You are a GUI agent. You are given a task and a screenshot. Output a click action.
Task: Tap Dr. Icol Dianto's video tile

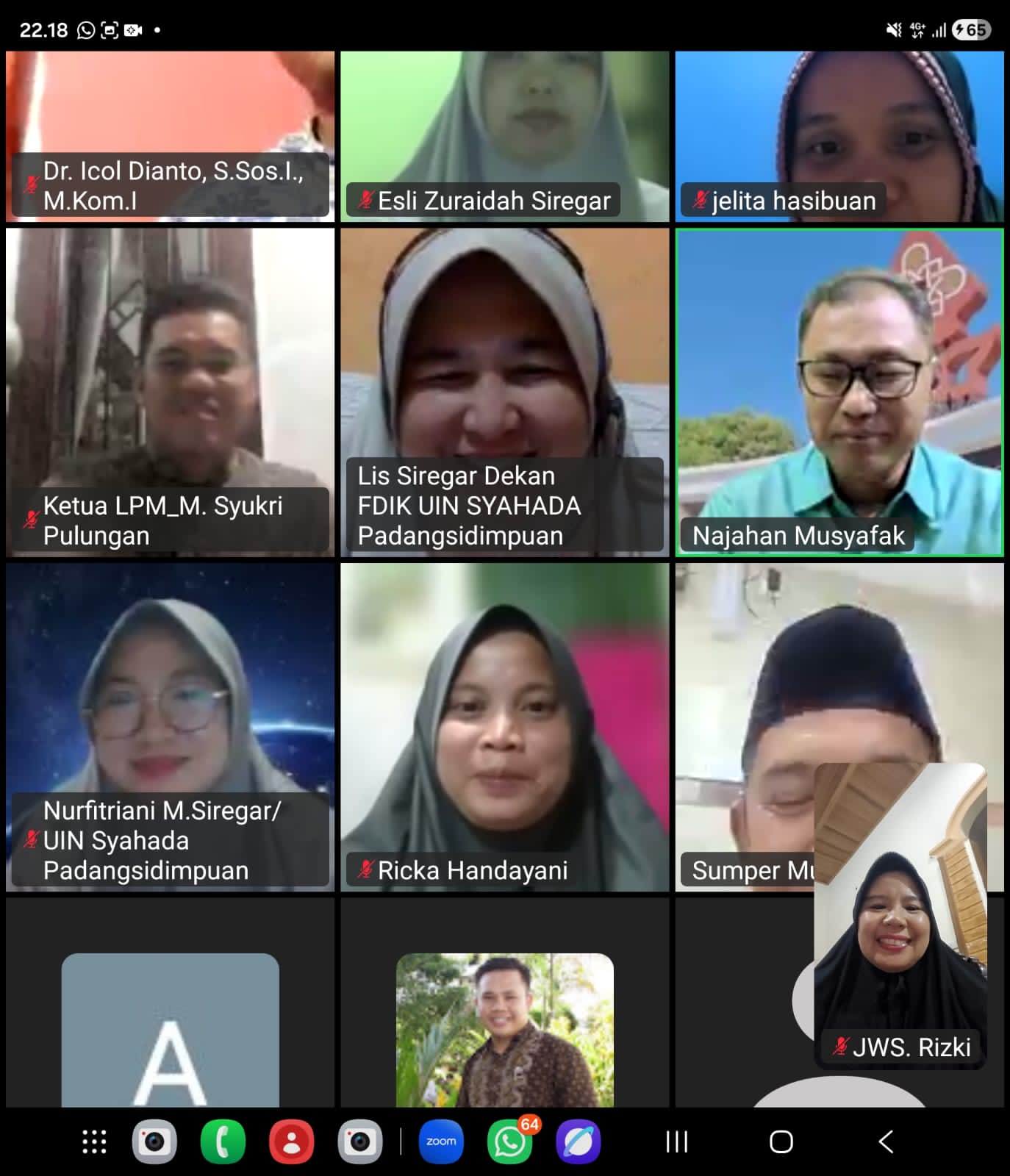click(170, 137)
